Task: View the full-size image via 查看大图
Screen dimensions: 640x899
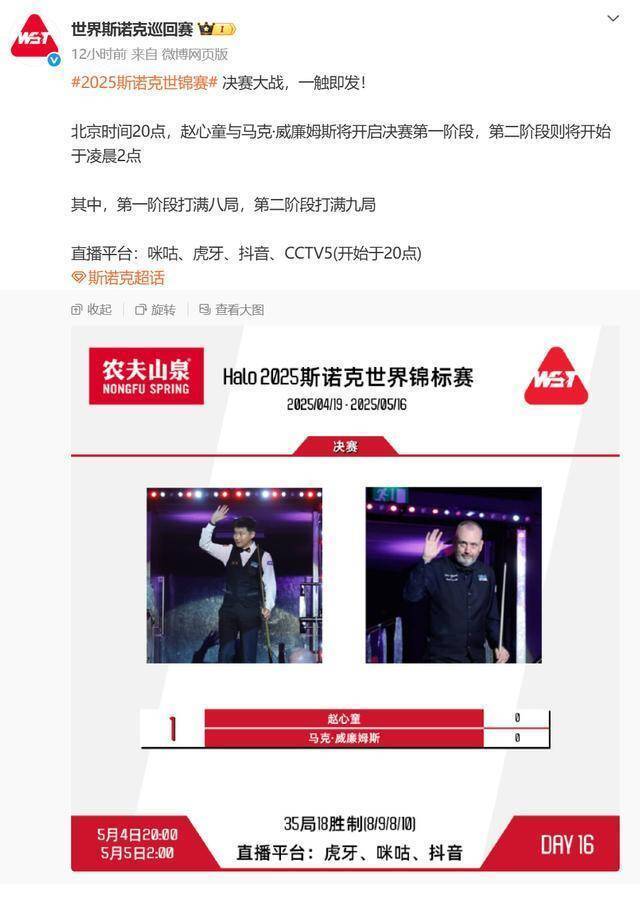Action: coord(232,310)
